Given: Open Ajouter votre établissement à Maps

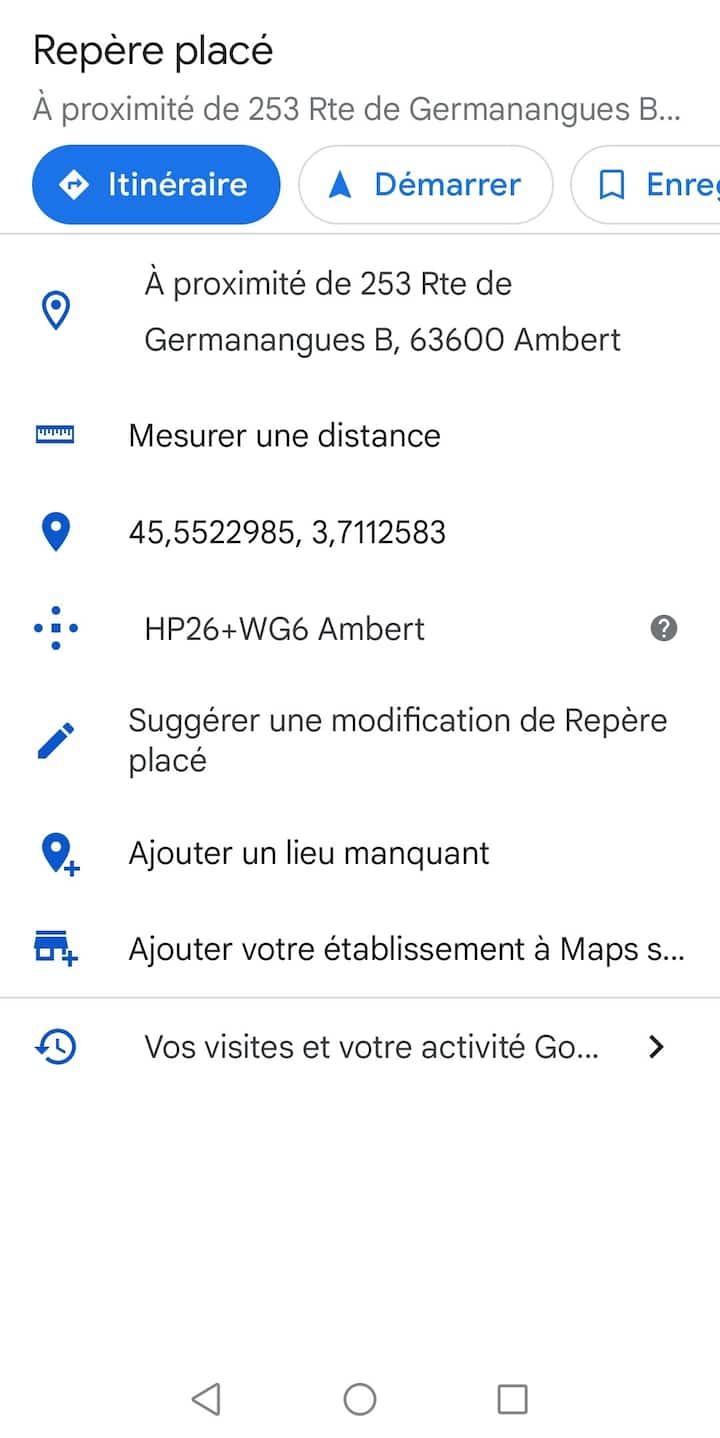Looking at the screenshot, I should (405, 949).
